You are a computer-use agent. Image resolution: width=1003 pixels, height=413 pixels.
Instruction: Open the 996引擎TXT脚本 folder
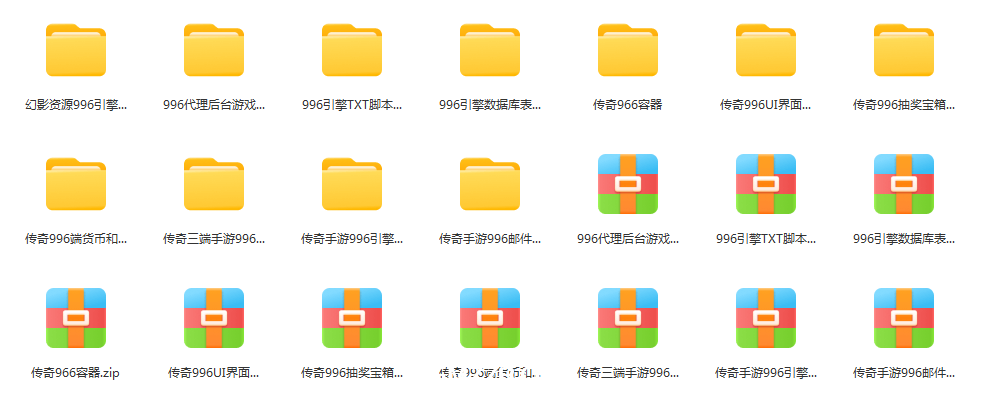(352, 50)
